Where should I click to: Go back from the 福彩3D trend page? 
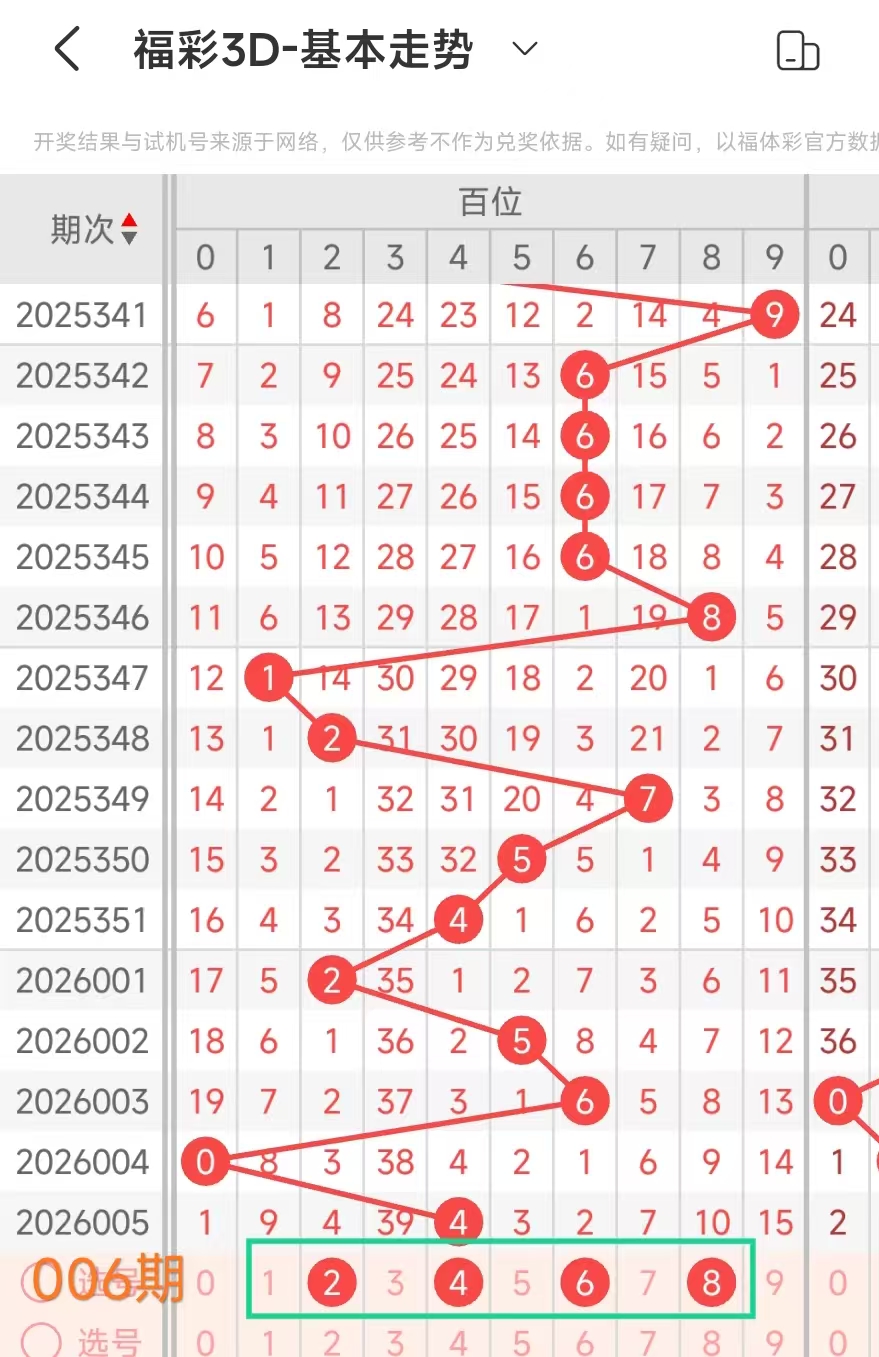(66, 50)
